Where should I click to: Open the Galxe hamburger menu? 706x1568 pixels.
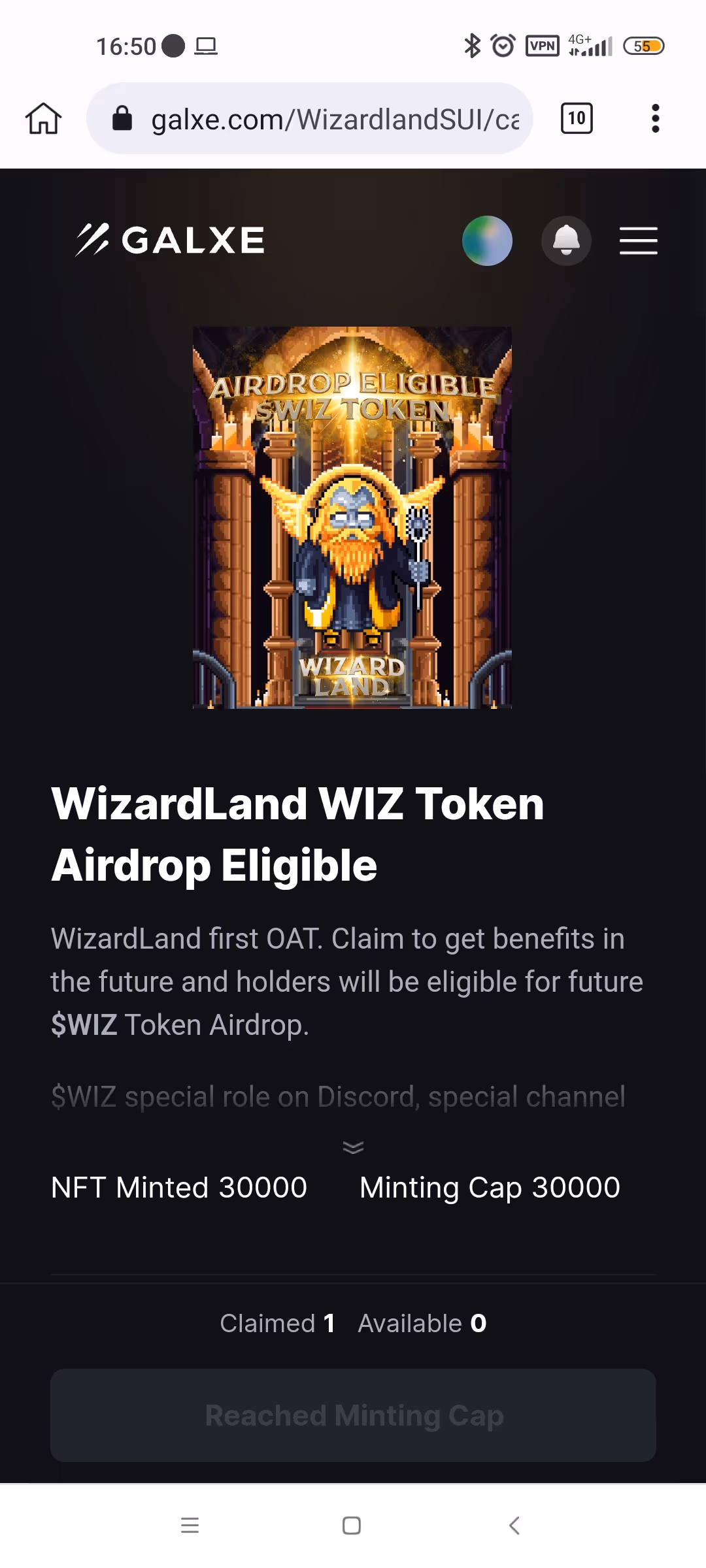coord(638,240)
